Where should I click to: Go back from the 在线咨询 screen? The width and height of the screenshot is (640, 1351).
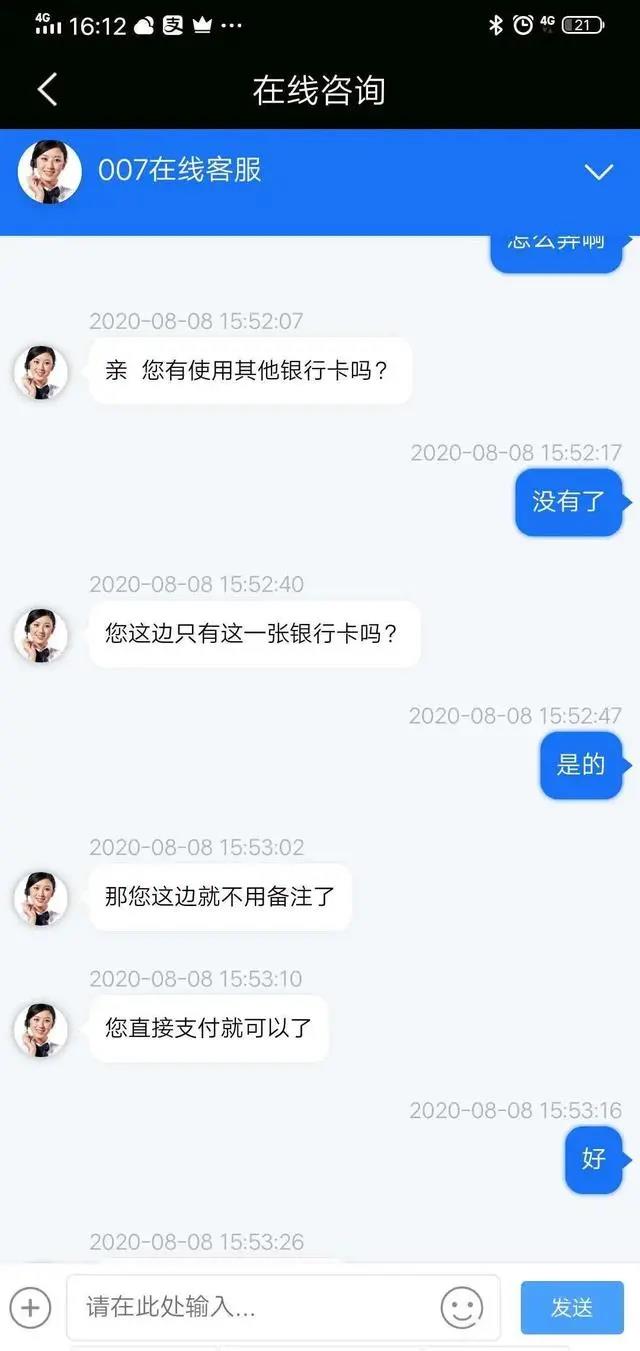tap(47, 90)
